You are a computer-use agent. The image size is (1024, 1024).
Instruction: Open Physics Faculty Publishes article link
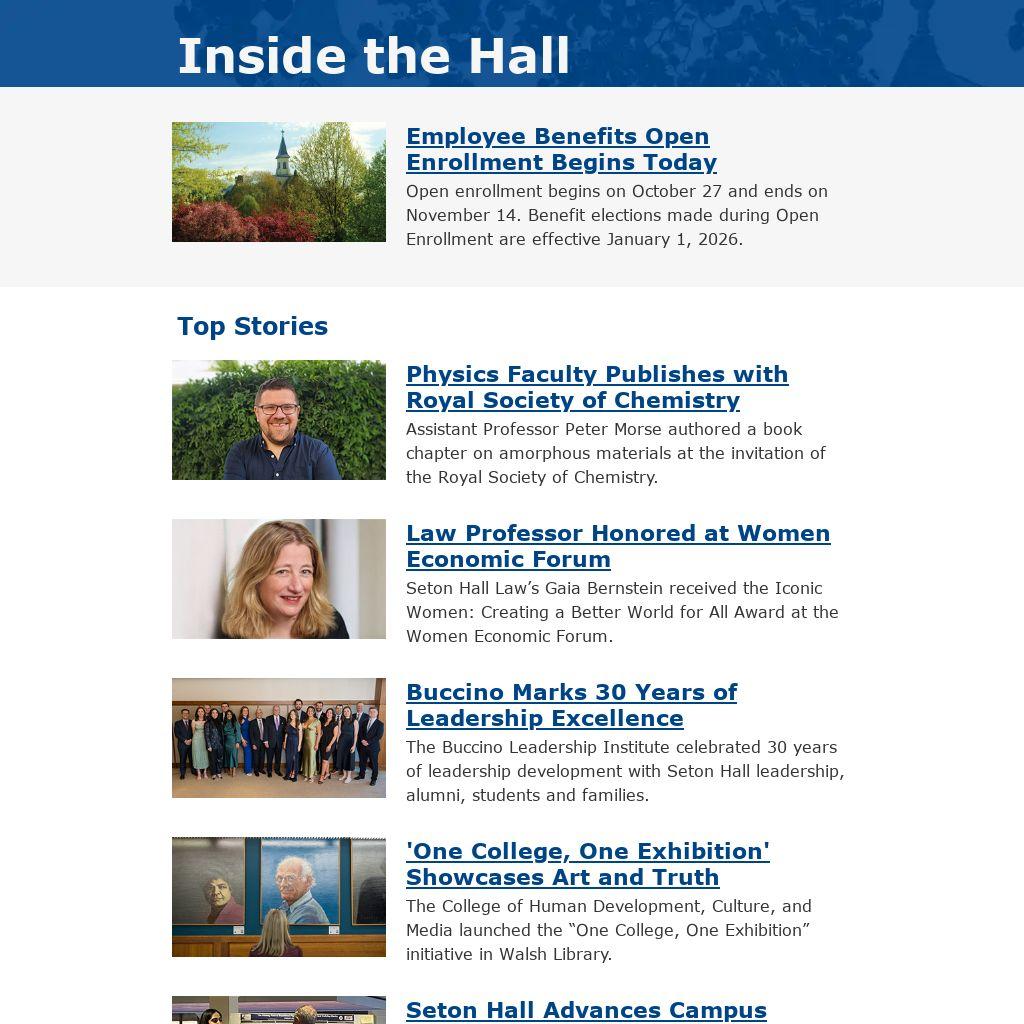[596, 387]
